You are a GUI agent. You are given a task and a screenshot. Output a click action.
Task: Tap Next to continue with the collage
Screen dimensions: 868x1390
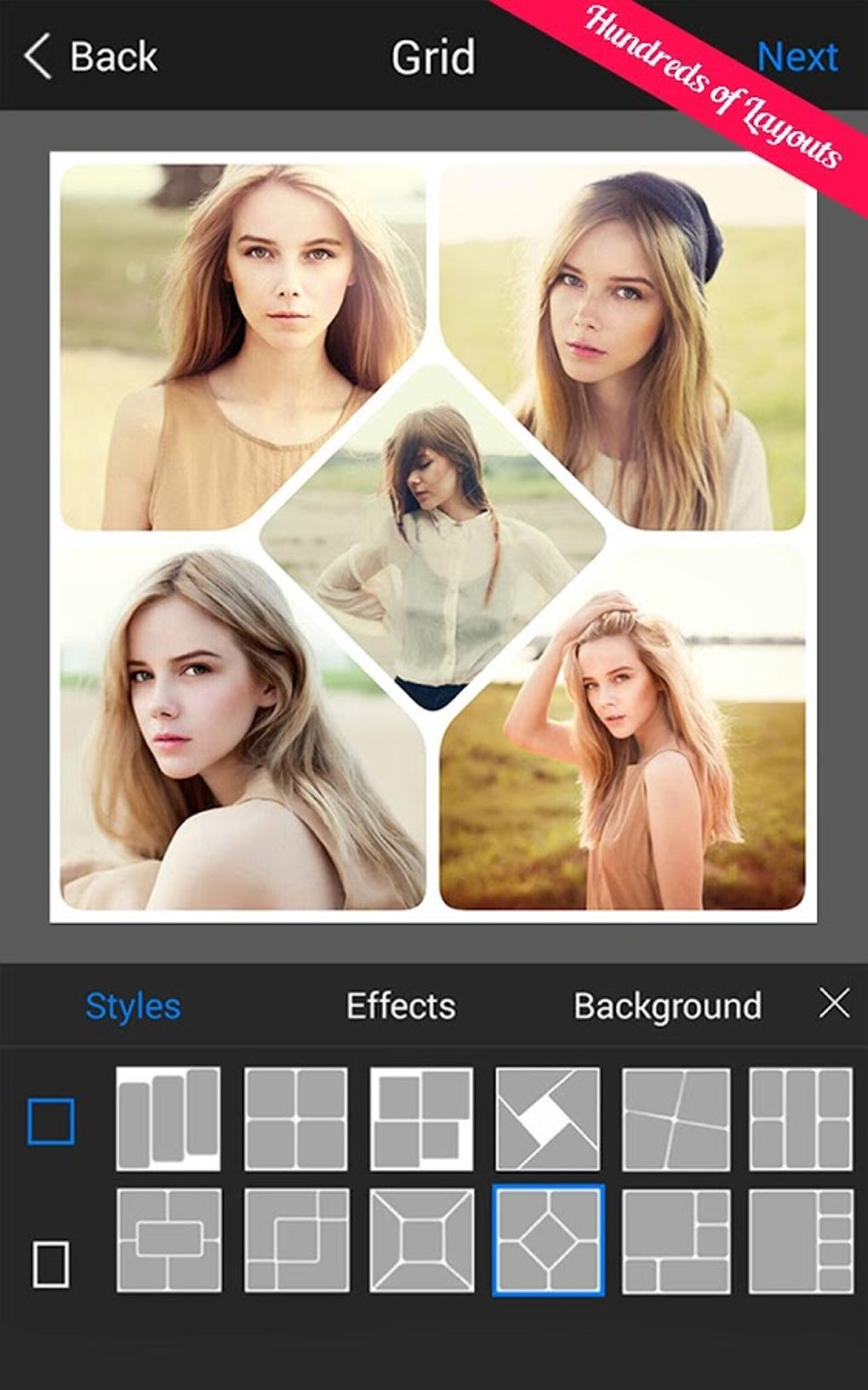(x=797, y=57)
